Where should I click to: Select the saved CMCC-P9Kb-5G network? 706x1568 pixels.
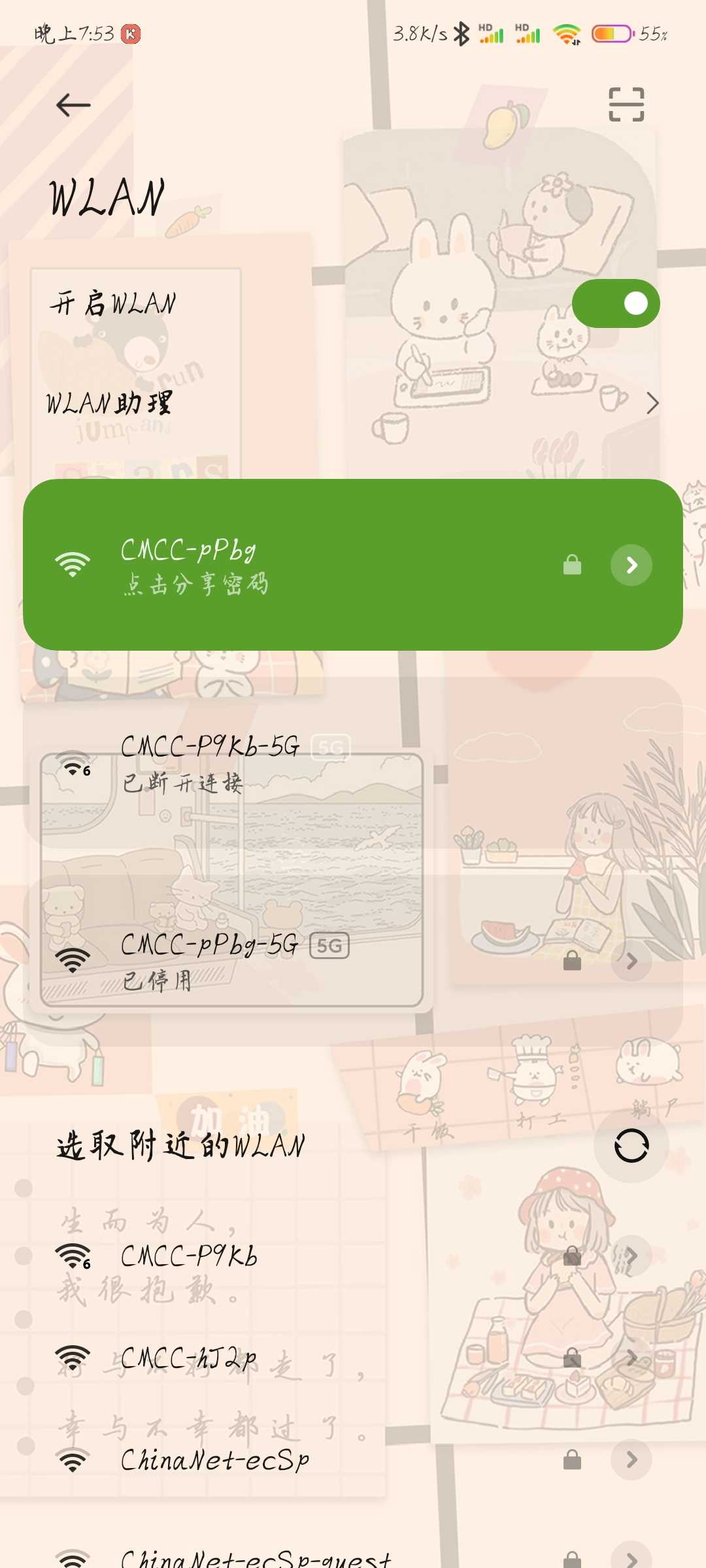pyautogui.click(x=353, y=763)
